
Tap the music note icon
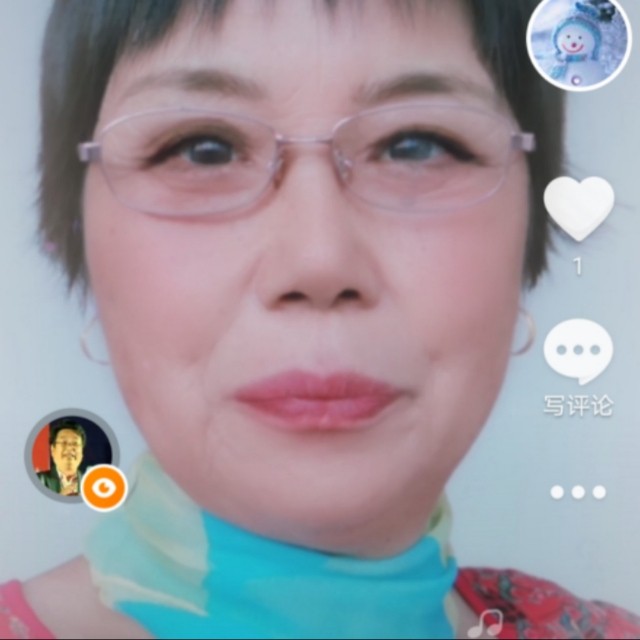(x=486, y=625)
